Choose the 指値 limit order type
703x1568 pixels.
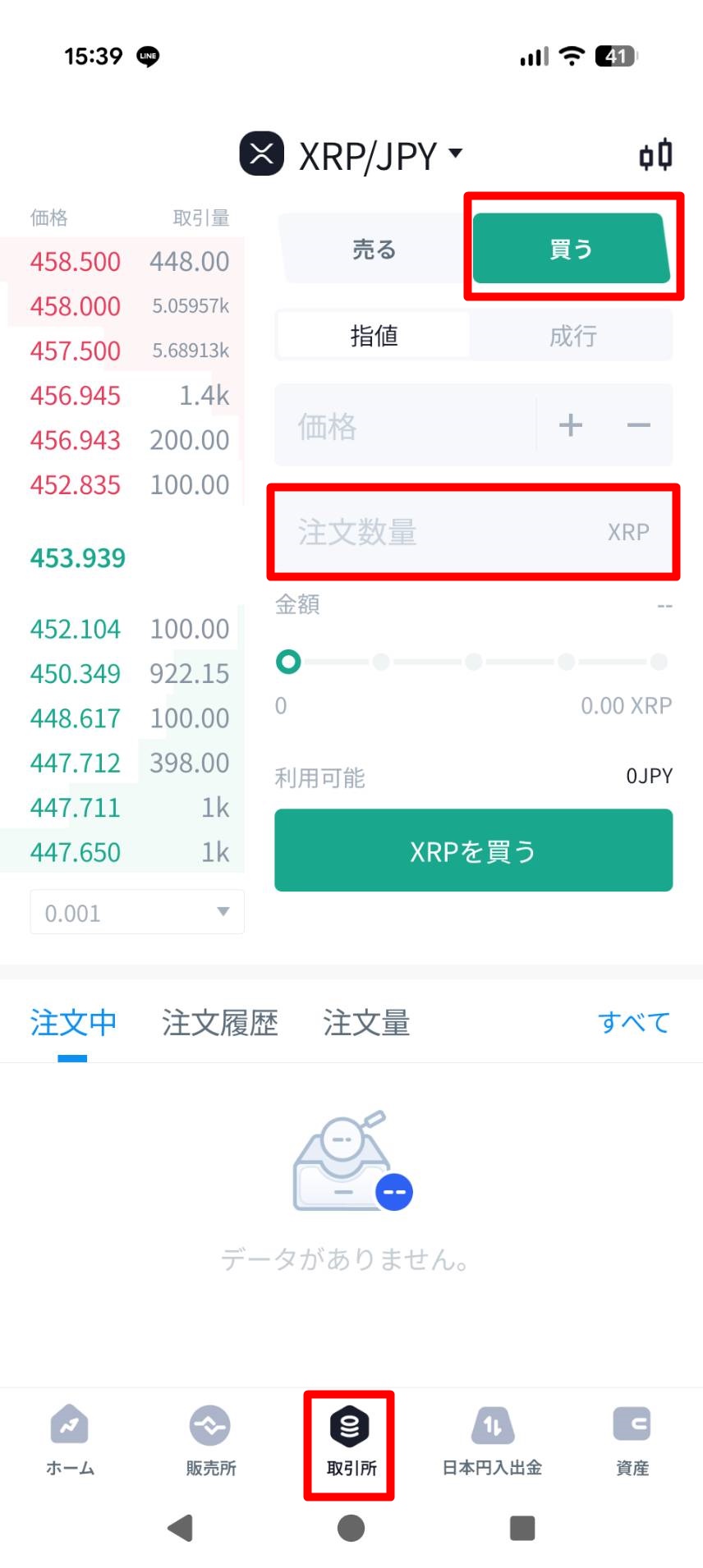coord(374,336)
